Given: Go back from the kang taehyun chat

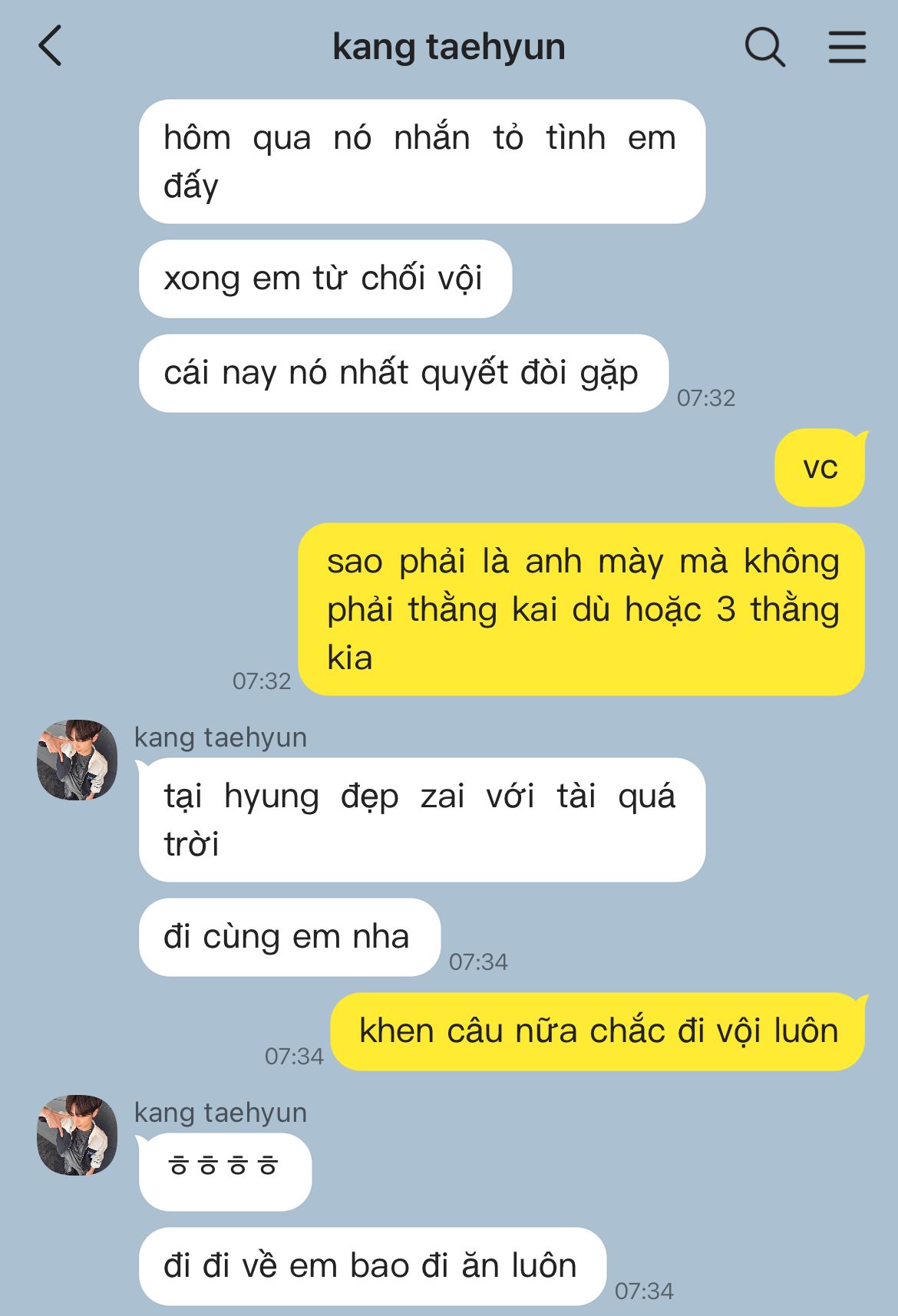Looking at the screenshot, I should point(51,46).
